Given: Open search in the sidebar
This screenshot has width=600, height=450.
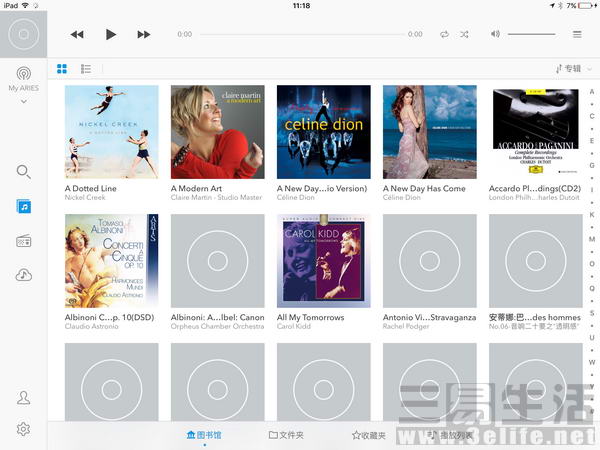Looking at the screenshot, I should pos(23,171).
